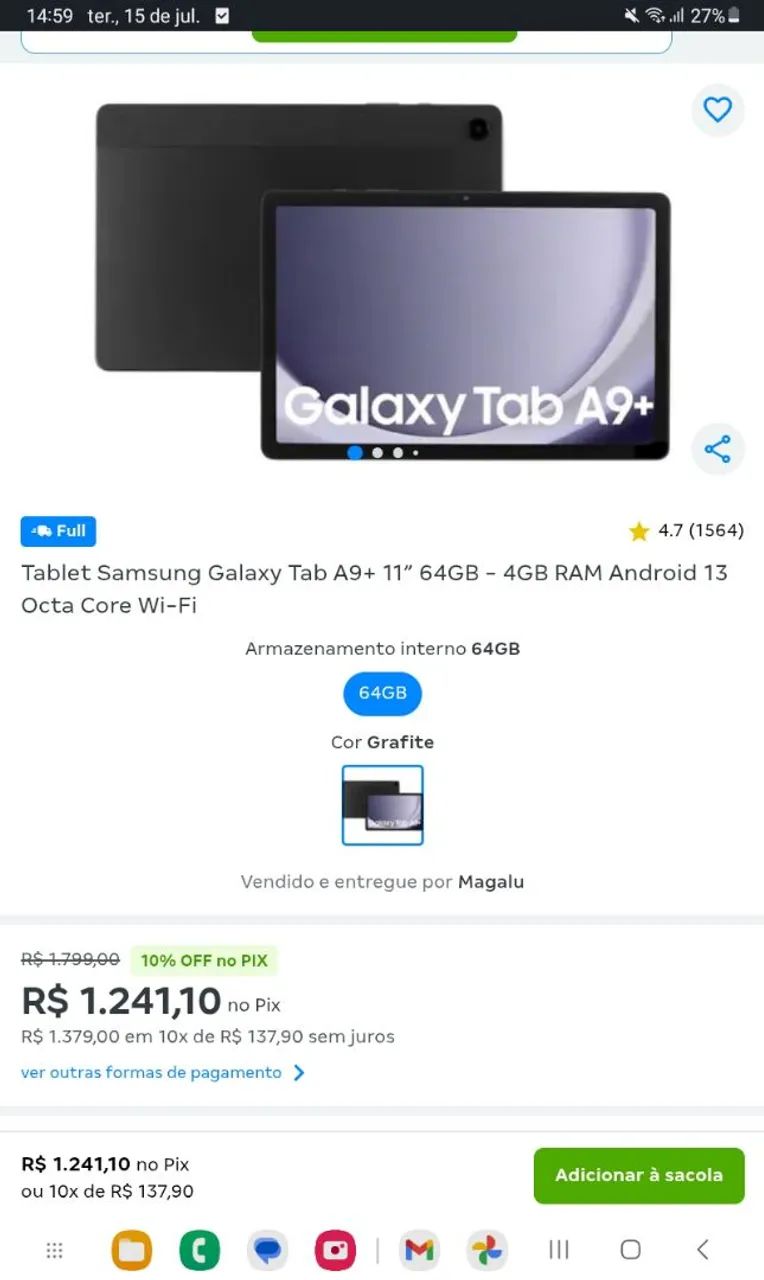The height and width of the screenshot is (1280, 764).
Task: Open the share options for this product
Action: click(717, 450)
